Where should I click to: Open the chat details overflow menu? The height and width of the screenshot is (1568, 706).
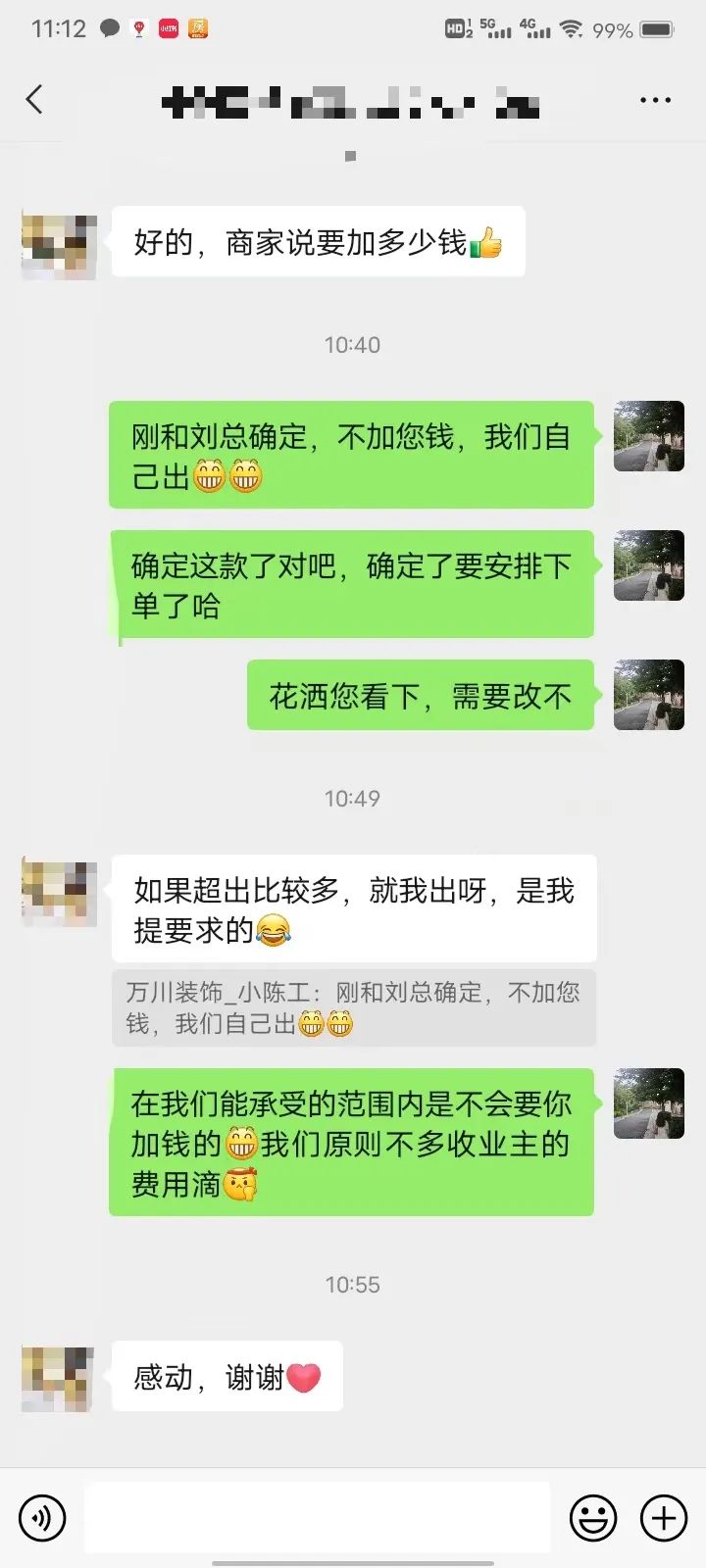[654, 100]
